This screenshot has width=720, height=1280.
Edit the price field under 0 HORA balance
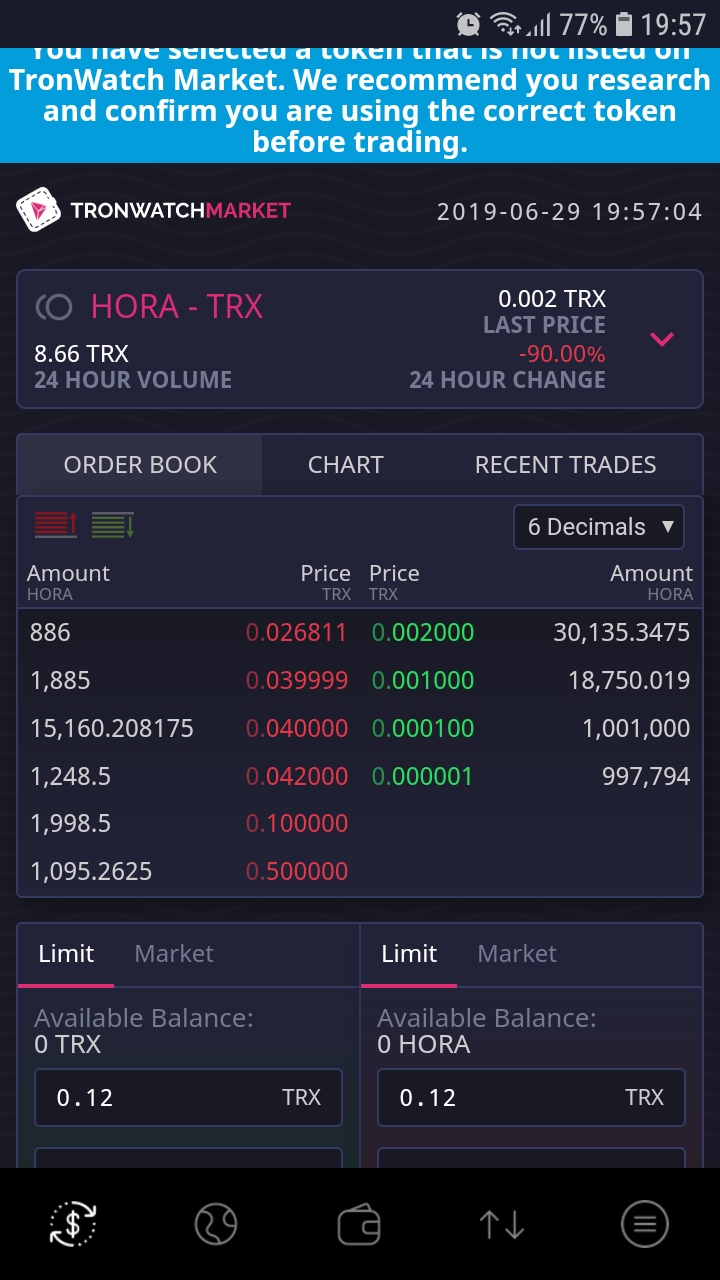508,1098
